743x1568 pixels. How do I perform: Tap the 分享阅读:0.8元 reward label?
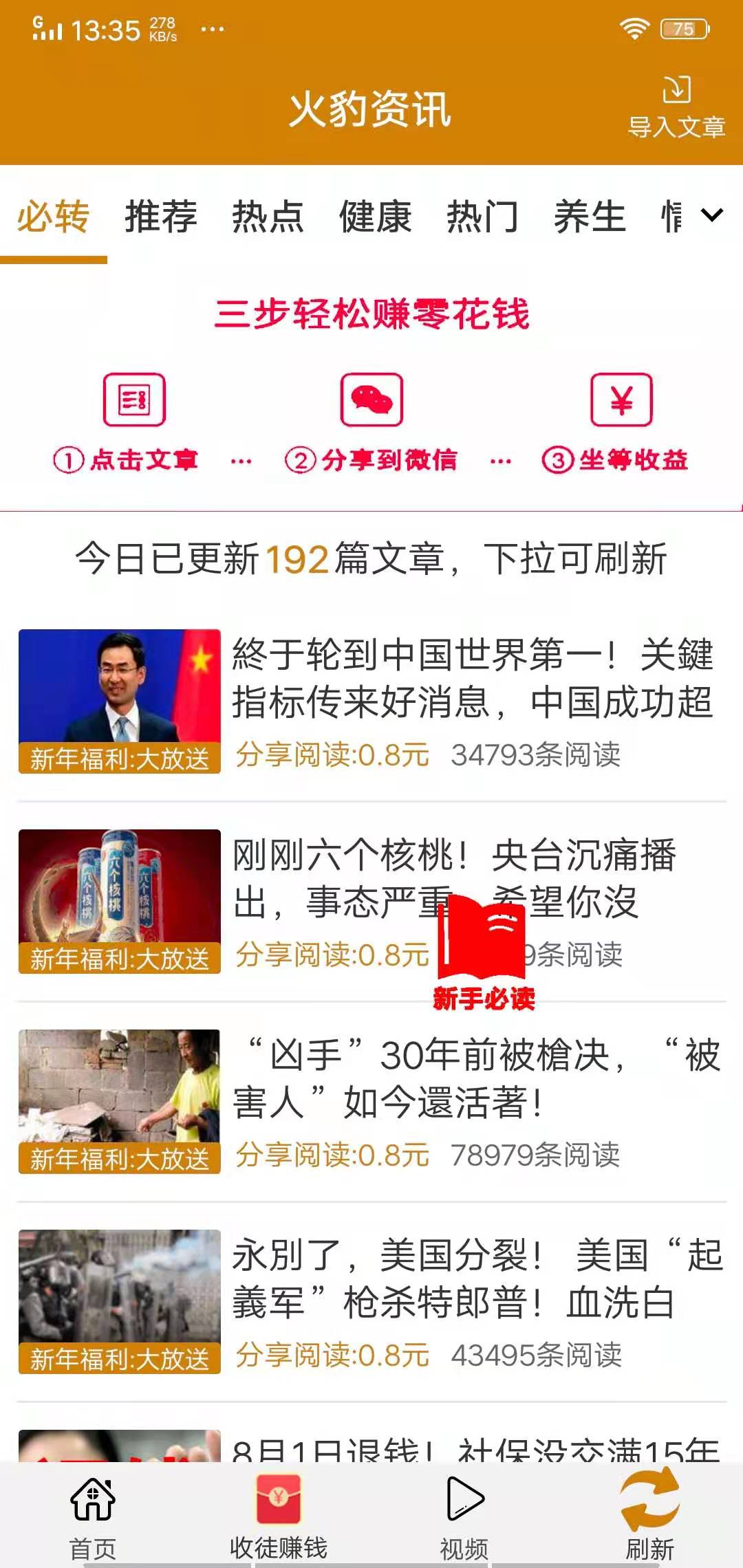pos(332,755)
